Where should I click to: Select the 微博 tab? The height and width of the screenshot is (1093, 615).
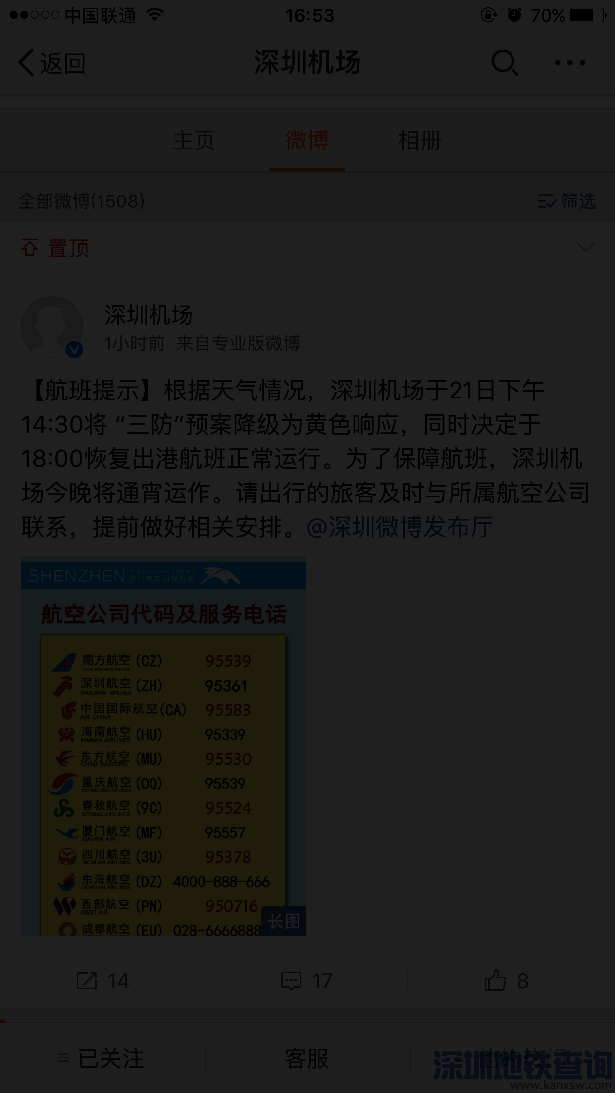pyautogui.click(x=307, y=140)
